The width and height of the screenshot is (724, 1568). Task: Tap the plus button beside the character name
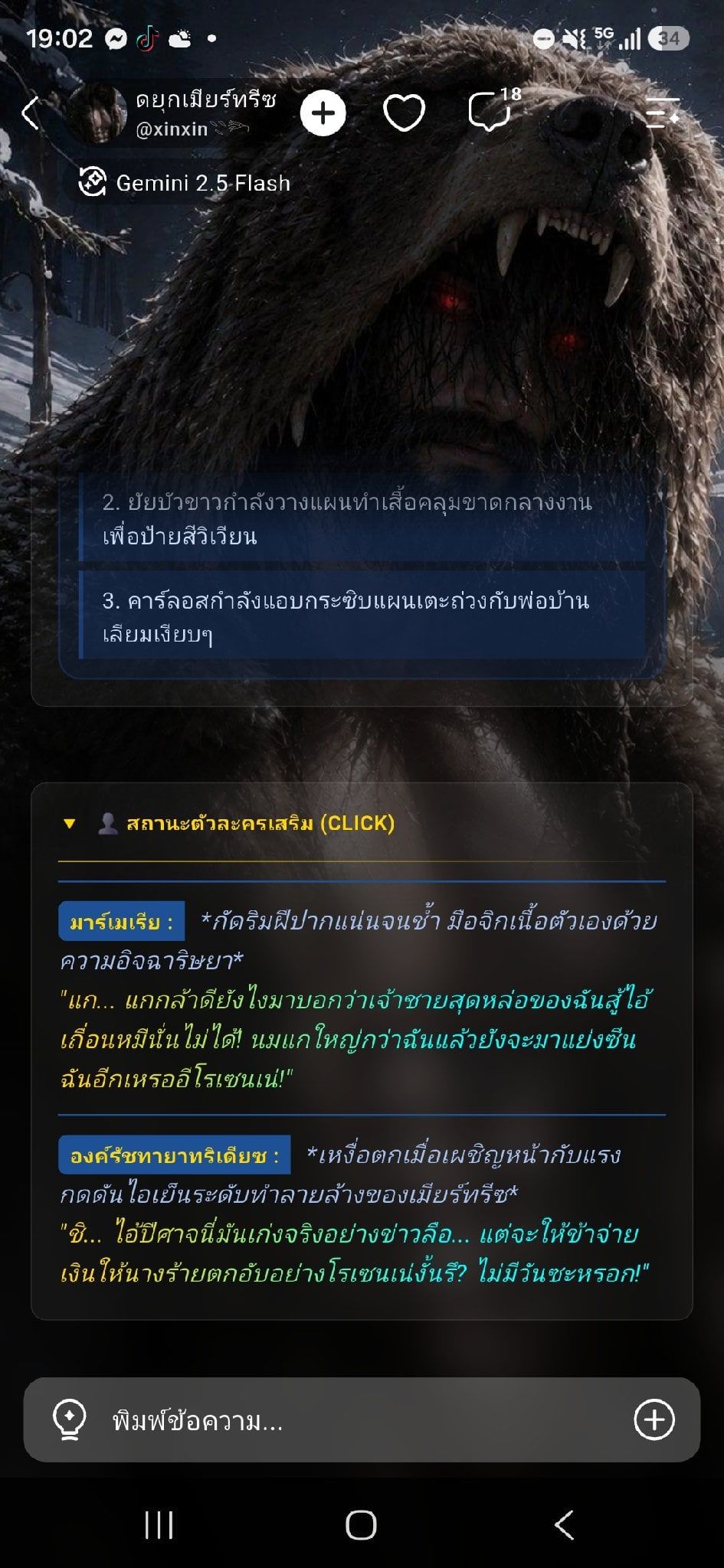pyautogui.click(x=323, y=113)
